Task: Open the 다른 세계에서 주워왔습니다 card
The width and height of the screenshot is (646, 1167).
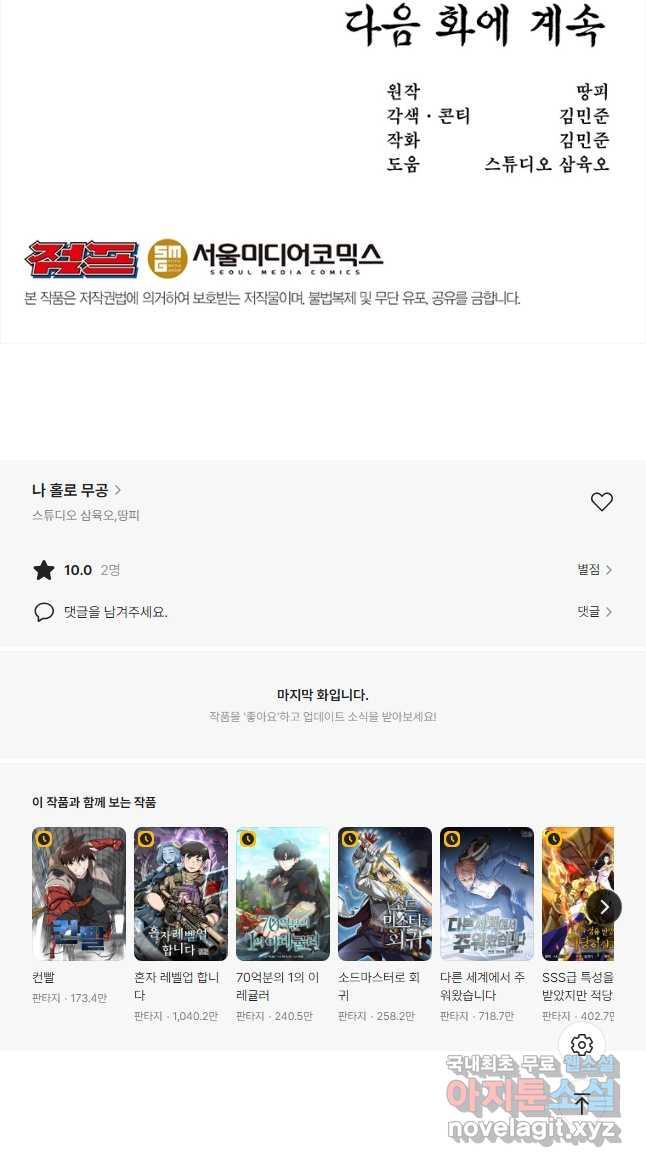Action: pyautogui.click(x=487, y=894)
